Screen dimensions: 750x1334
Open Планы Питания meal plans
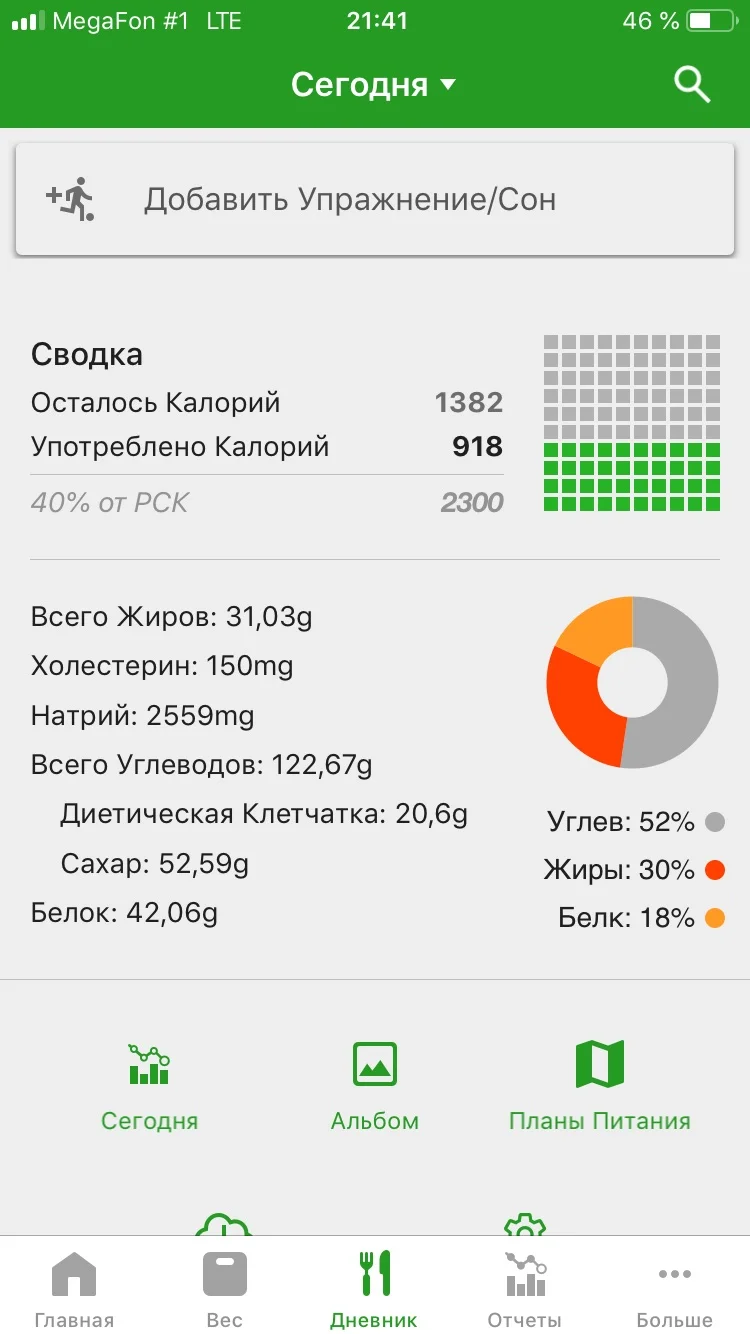click(x=599, y=1085)
